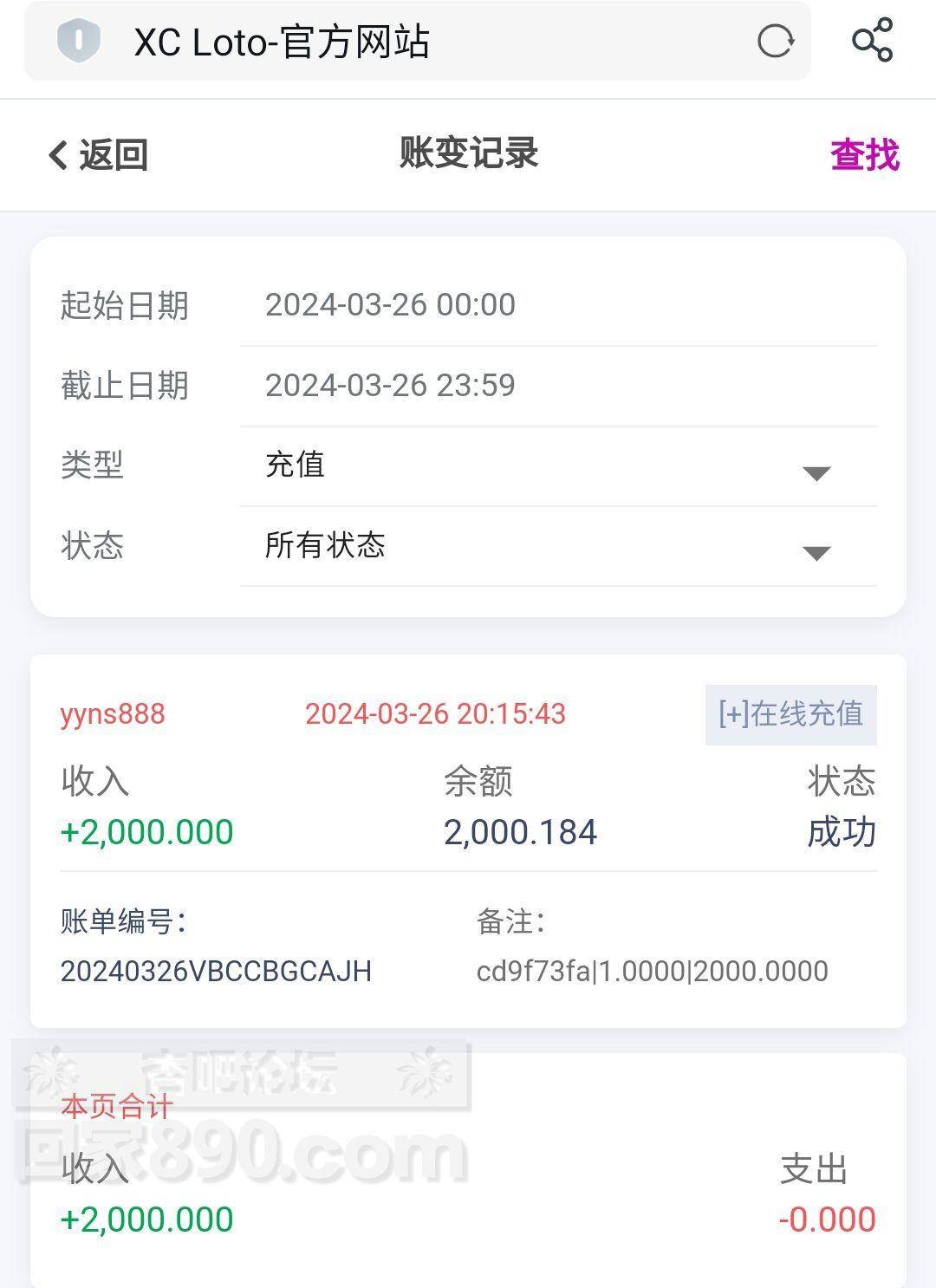Reload the page with the refresh icon
The height and width of the screenshot is (1288, 936).
[x=775, y=41]
